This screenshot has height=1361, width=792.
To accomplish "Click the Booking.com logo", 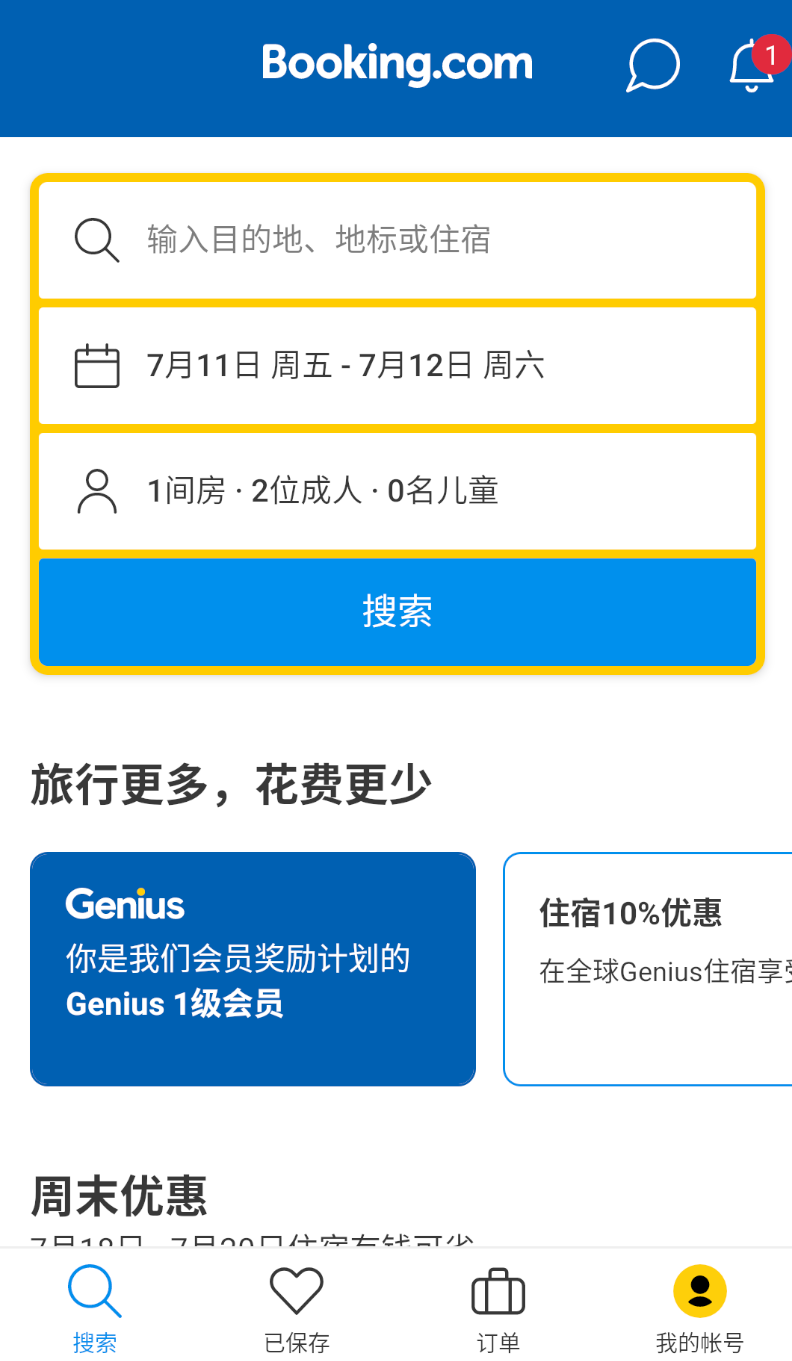I will point(396,62).
